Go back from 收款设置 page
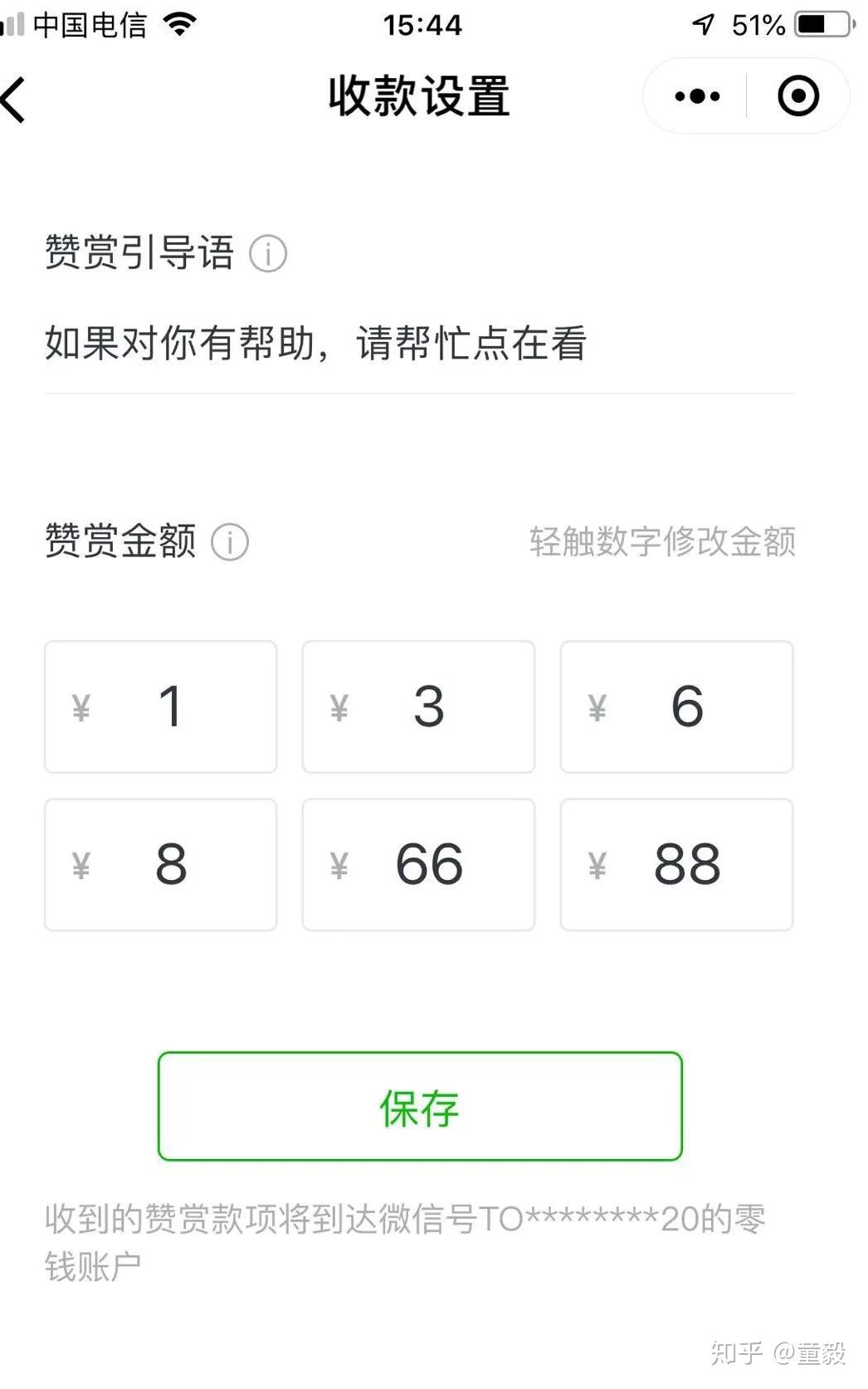Screen dimensions: 868x1389 pyautogui.click(x=15, y=99)
